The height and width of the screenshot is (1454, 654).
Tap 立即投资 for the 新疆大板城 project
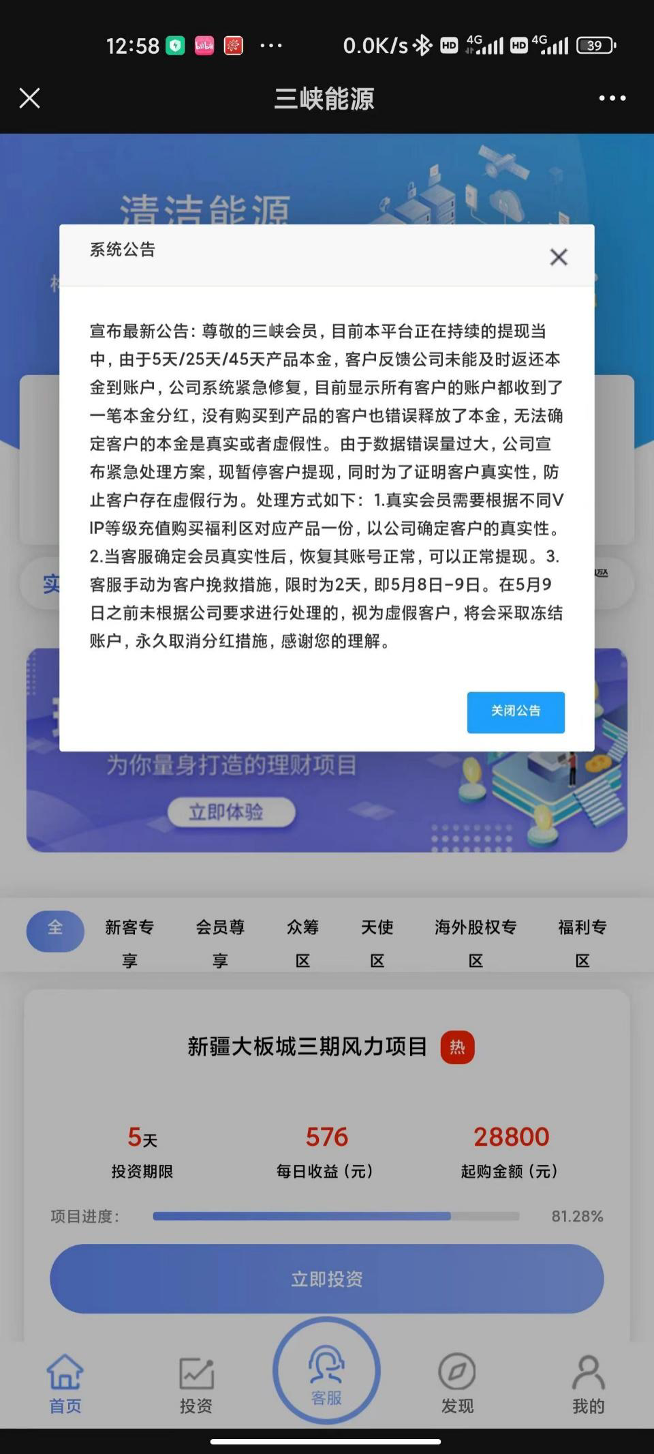pyautogui.click(x=326, y=1278)
